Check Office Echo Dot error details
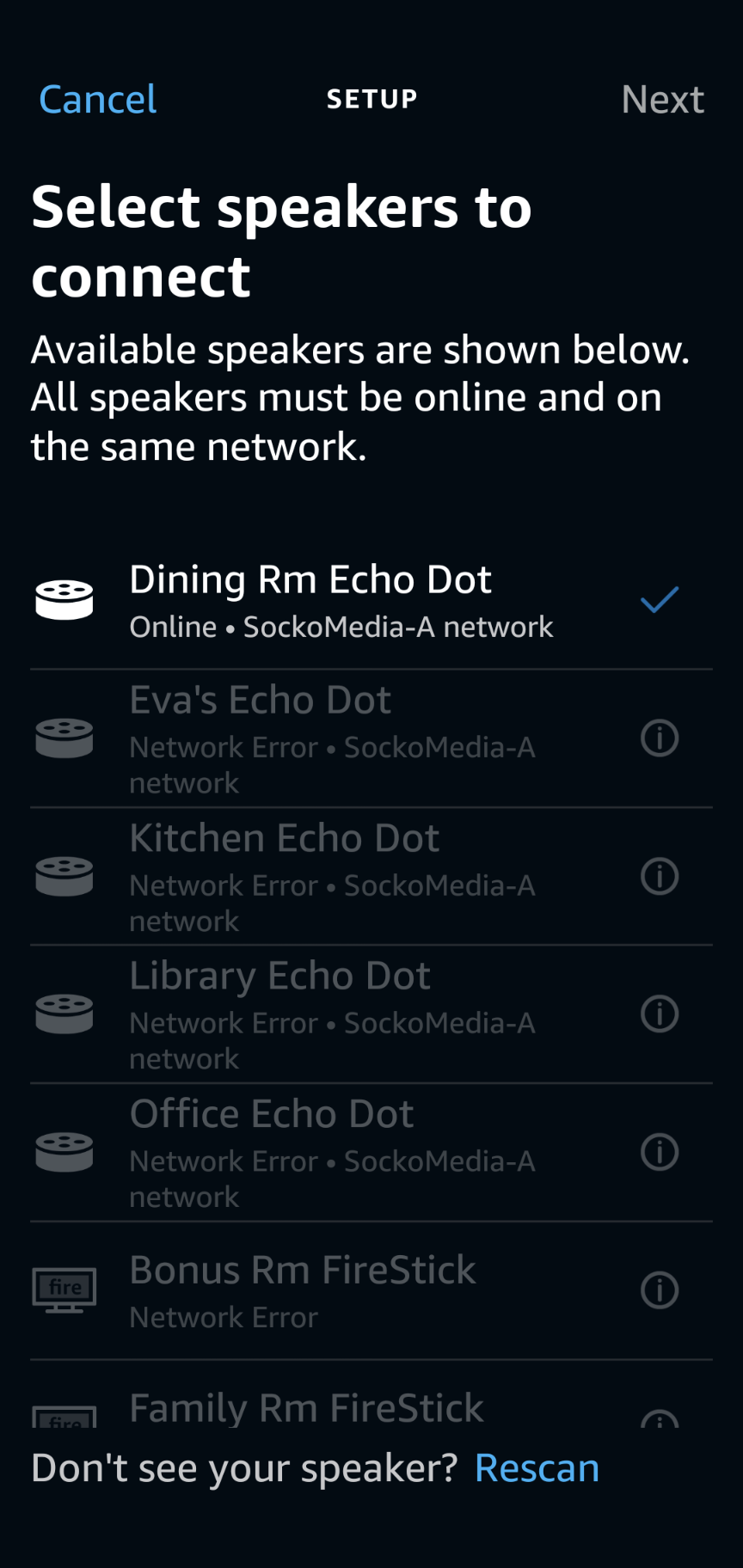 pyautogui.click(x=660, y=1152)
